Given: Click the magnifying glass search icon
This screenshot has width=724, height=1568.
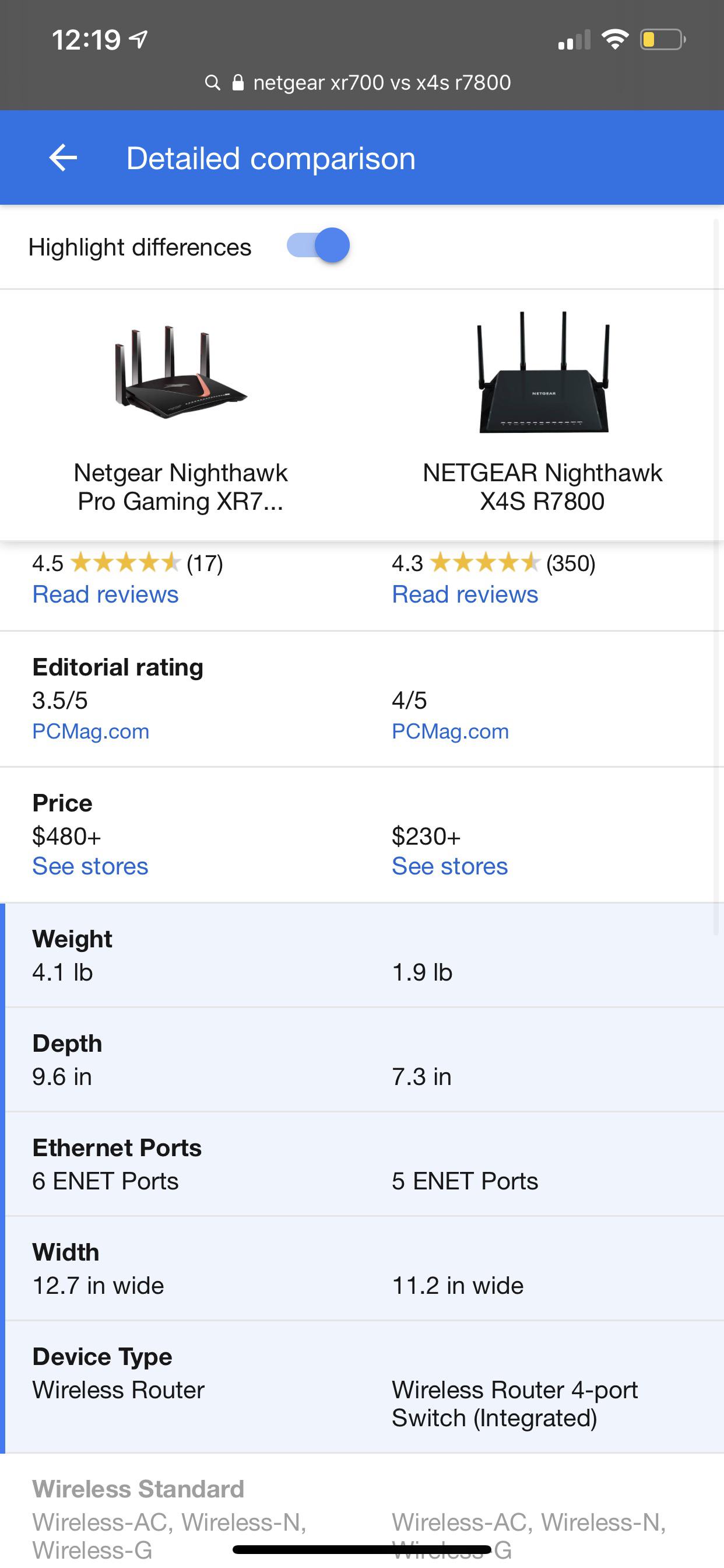Looking at the screenshot, I should click(x=212, y=82).
